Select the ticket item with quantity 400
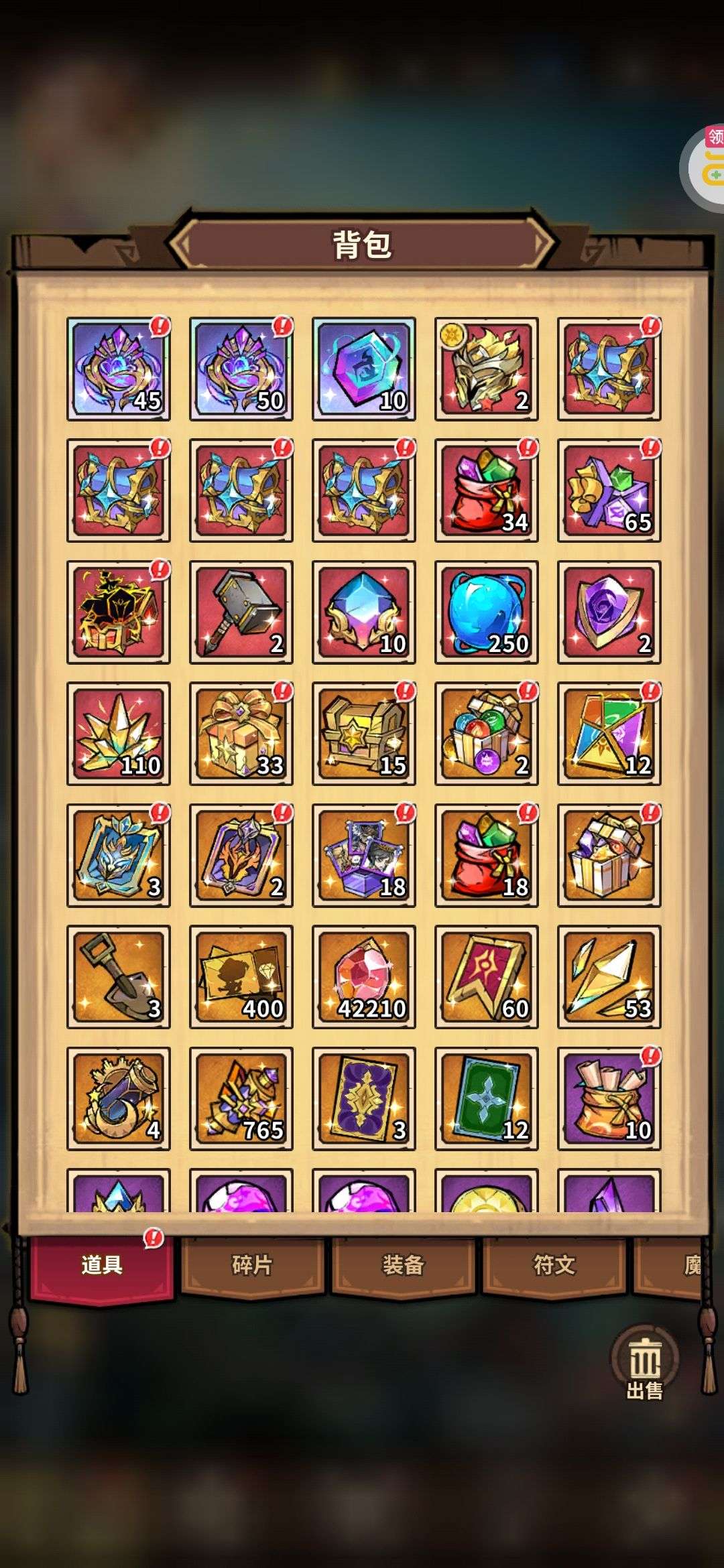Viewport: 724px width, 1568px height. [x=241, y=977]
